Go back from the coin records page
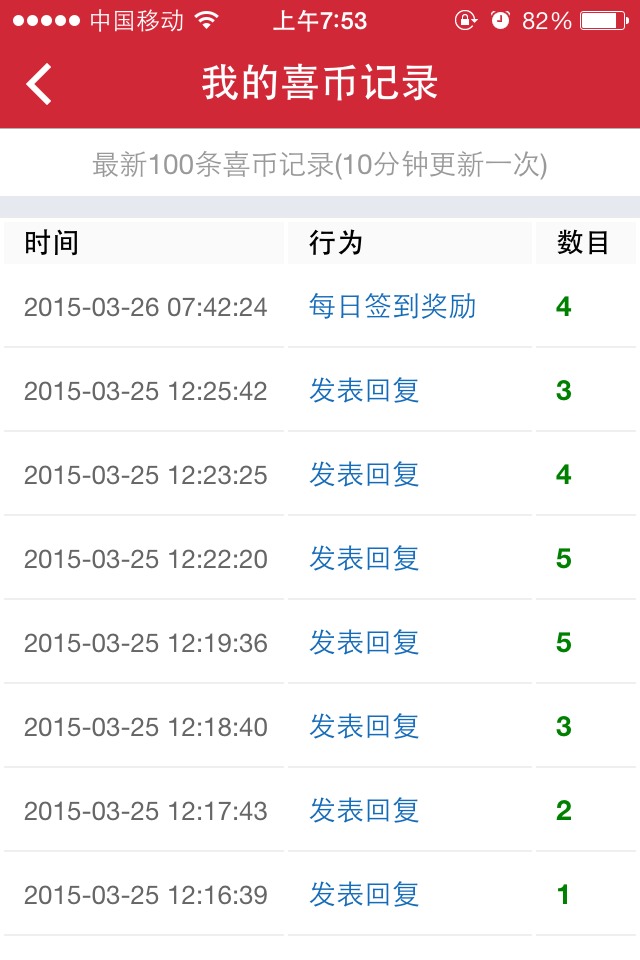This screenshot has height=960, width=640. tap(40, 84)
